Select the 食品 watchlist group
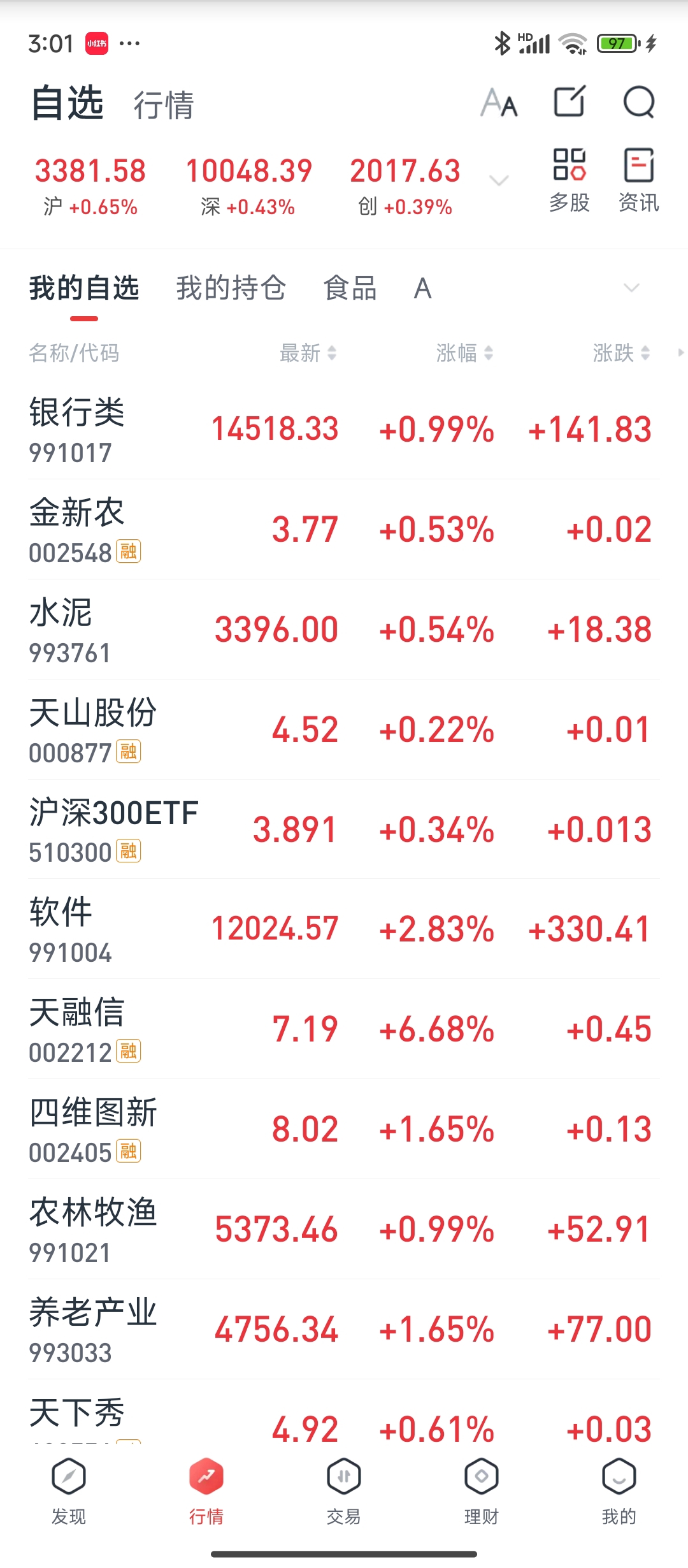Viewport: 688px width, 1568px height. [x=350, y=288]
